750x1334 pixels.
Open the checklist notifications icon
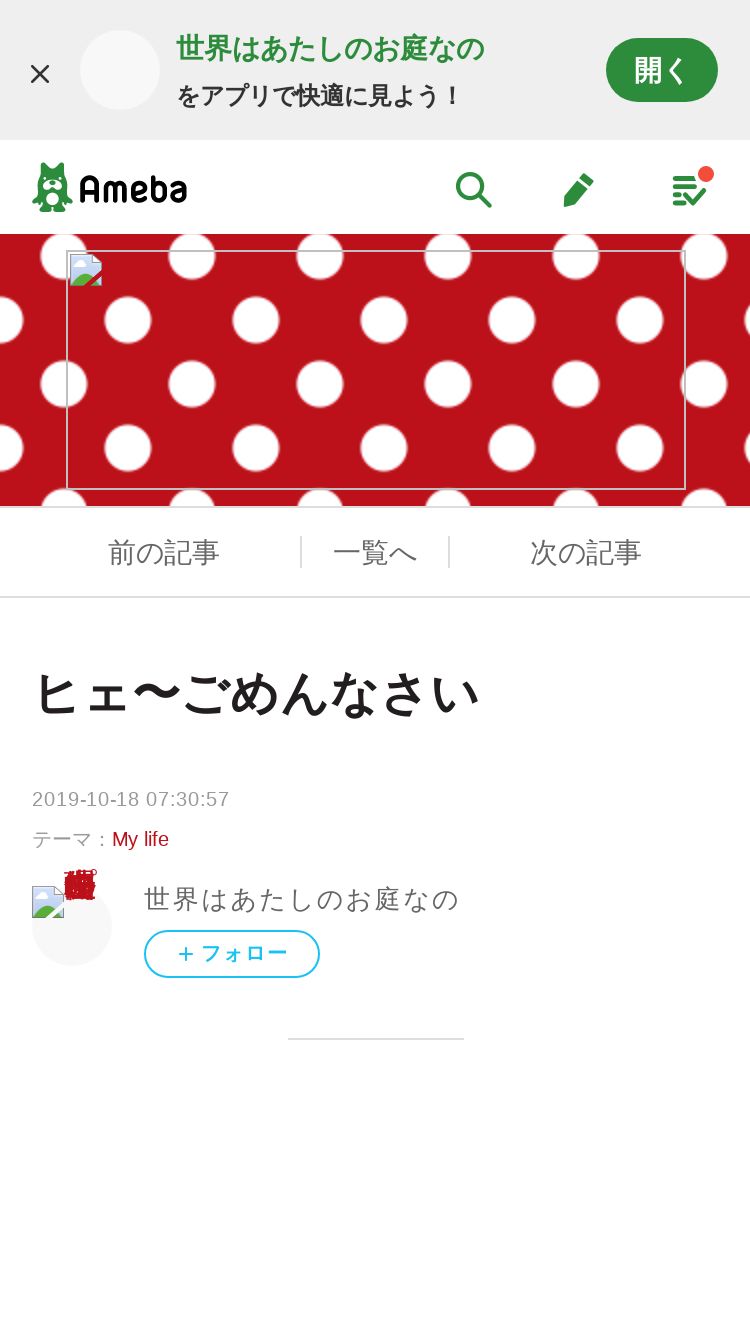coord(690,188)
